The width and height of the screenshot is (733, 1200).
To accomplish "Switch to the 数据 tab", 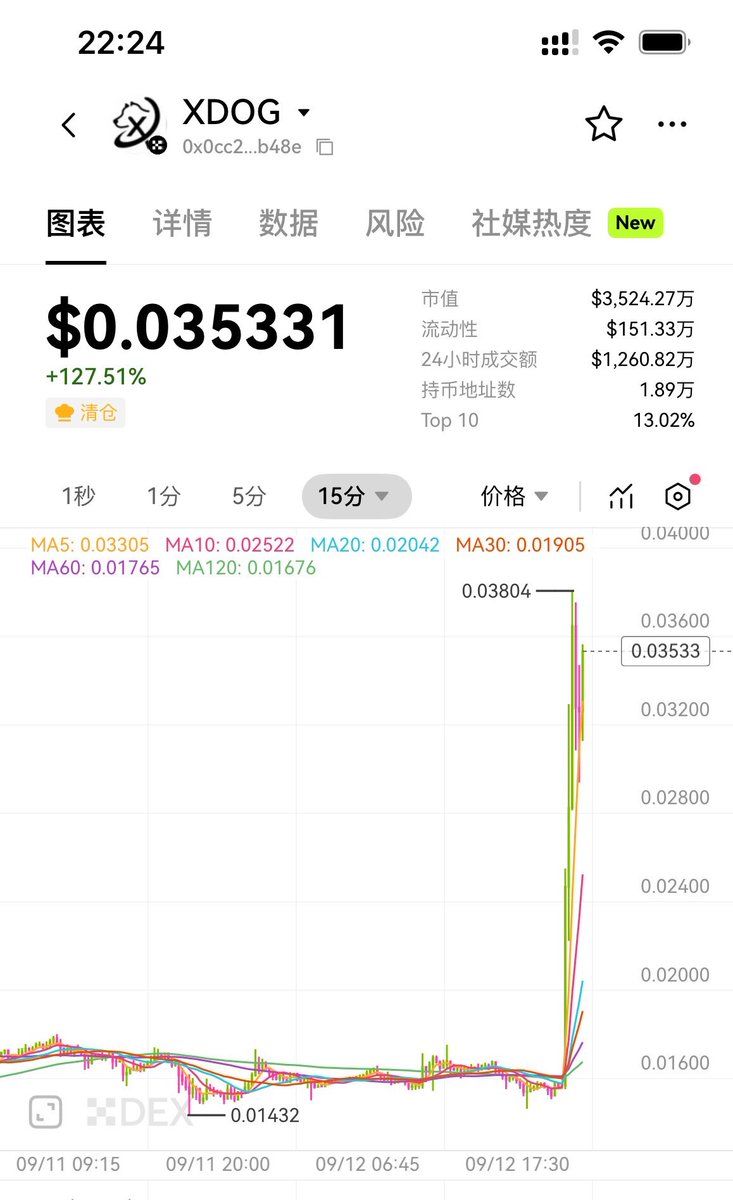I will pos(288,223).
